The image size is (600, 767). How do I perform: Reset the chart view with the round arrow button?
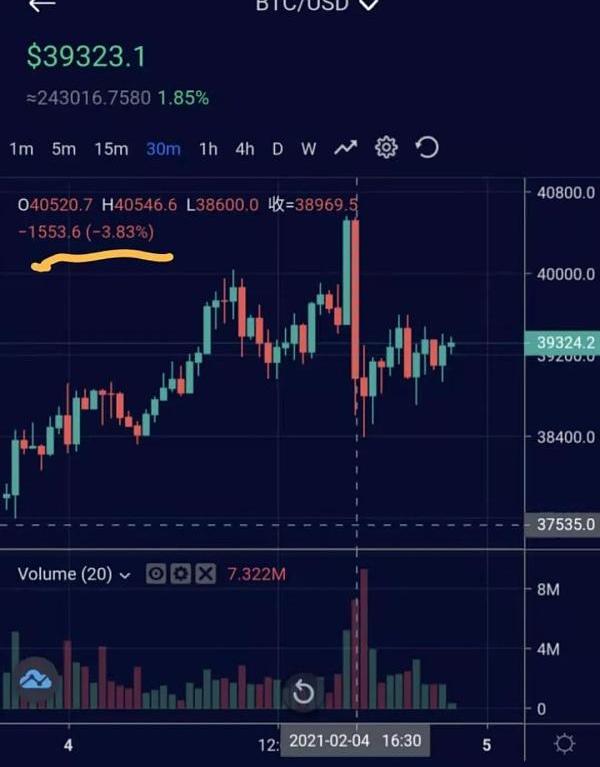tap(303, 692)
